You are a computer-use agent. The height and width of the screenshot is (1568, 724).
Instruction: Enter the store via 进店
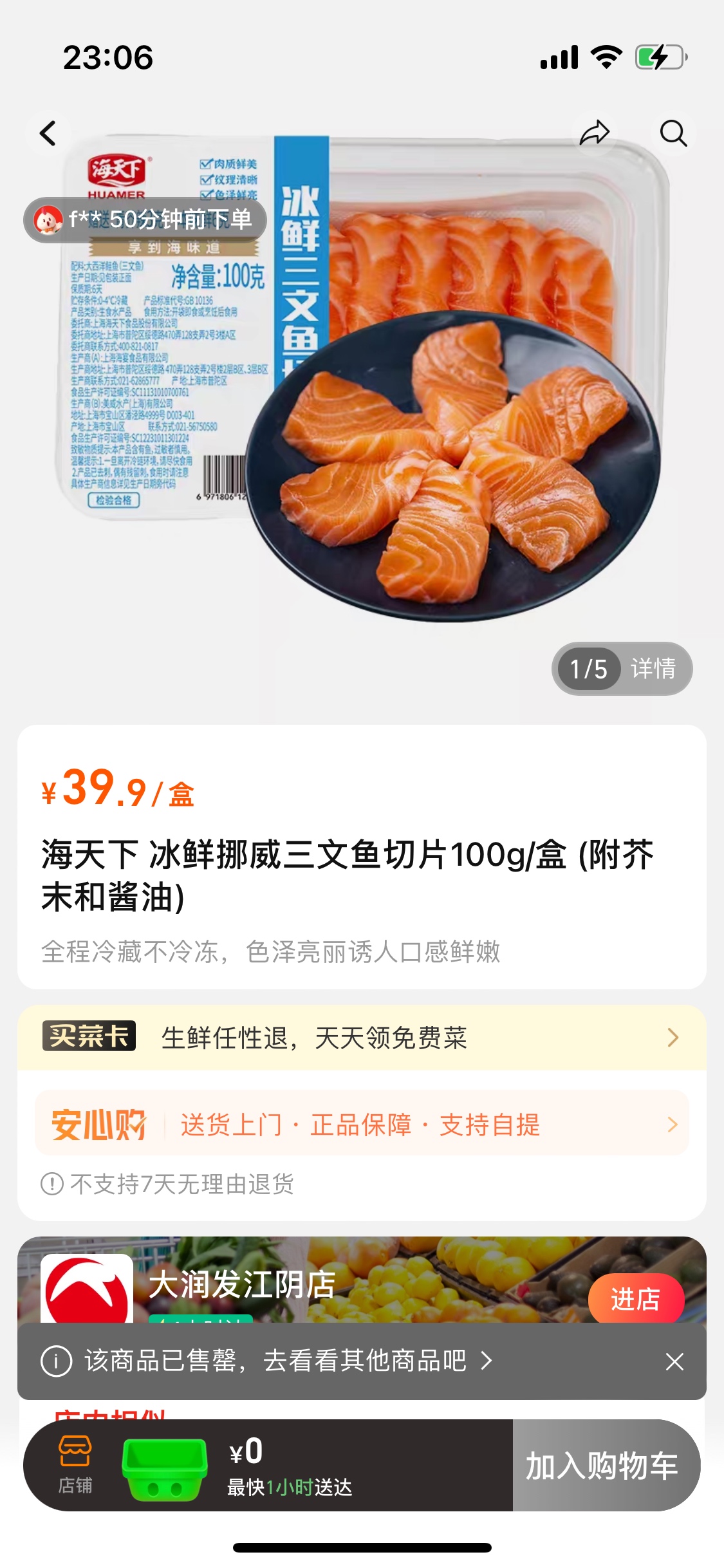click(x=635, y=1299)
